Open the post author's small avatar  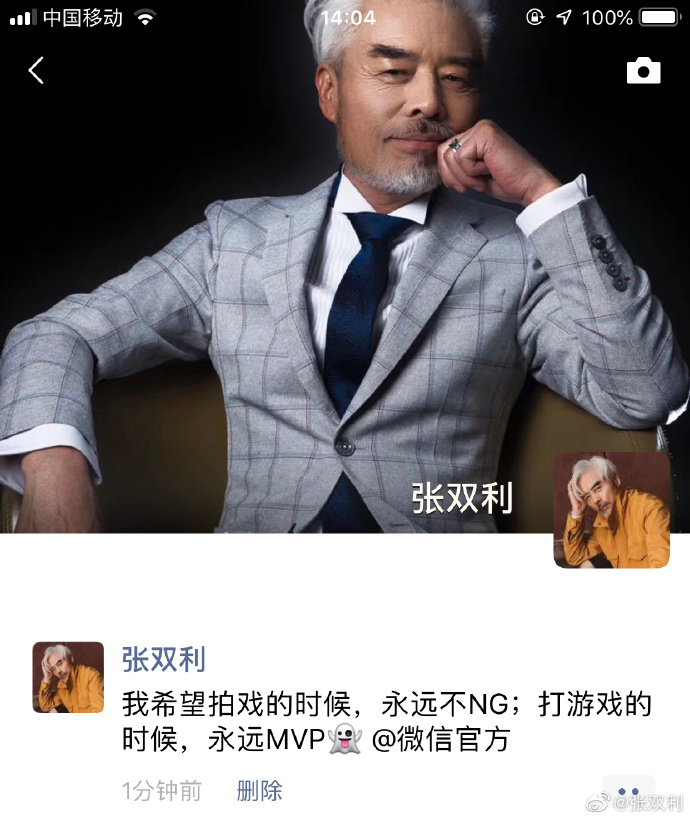(x=68, y=677)
